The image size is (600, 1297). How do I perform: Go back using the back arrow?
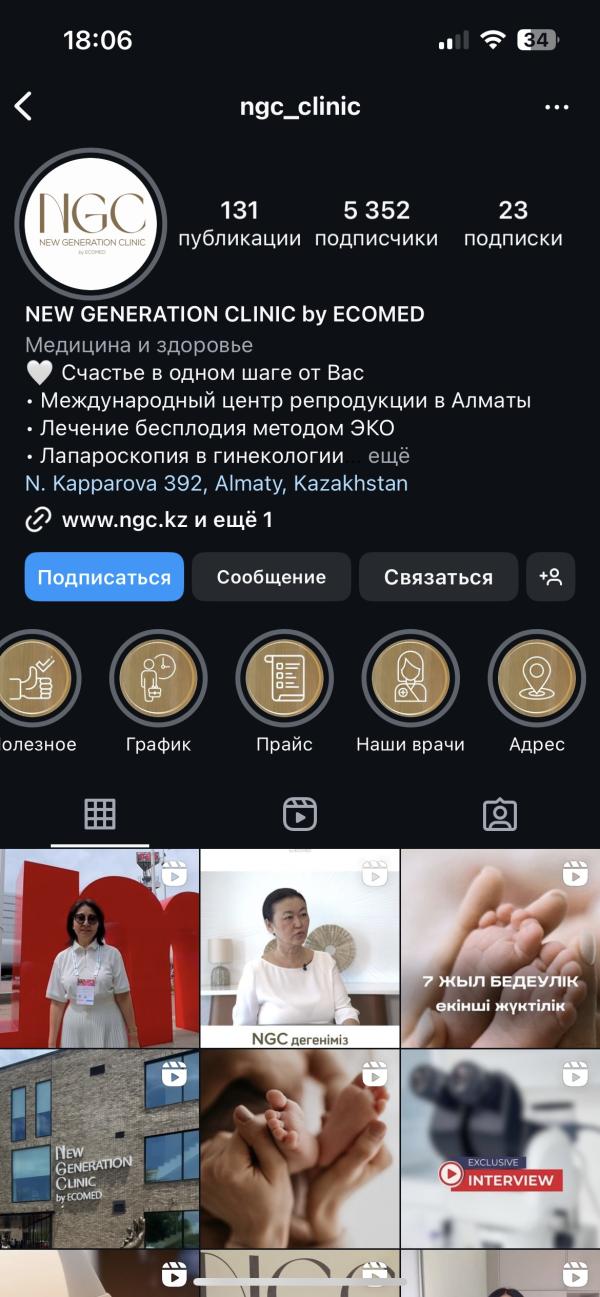[24, 106]
